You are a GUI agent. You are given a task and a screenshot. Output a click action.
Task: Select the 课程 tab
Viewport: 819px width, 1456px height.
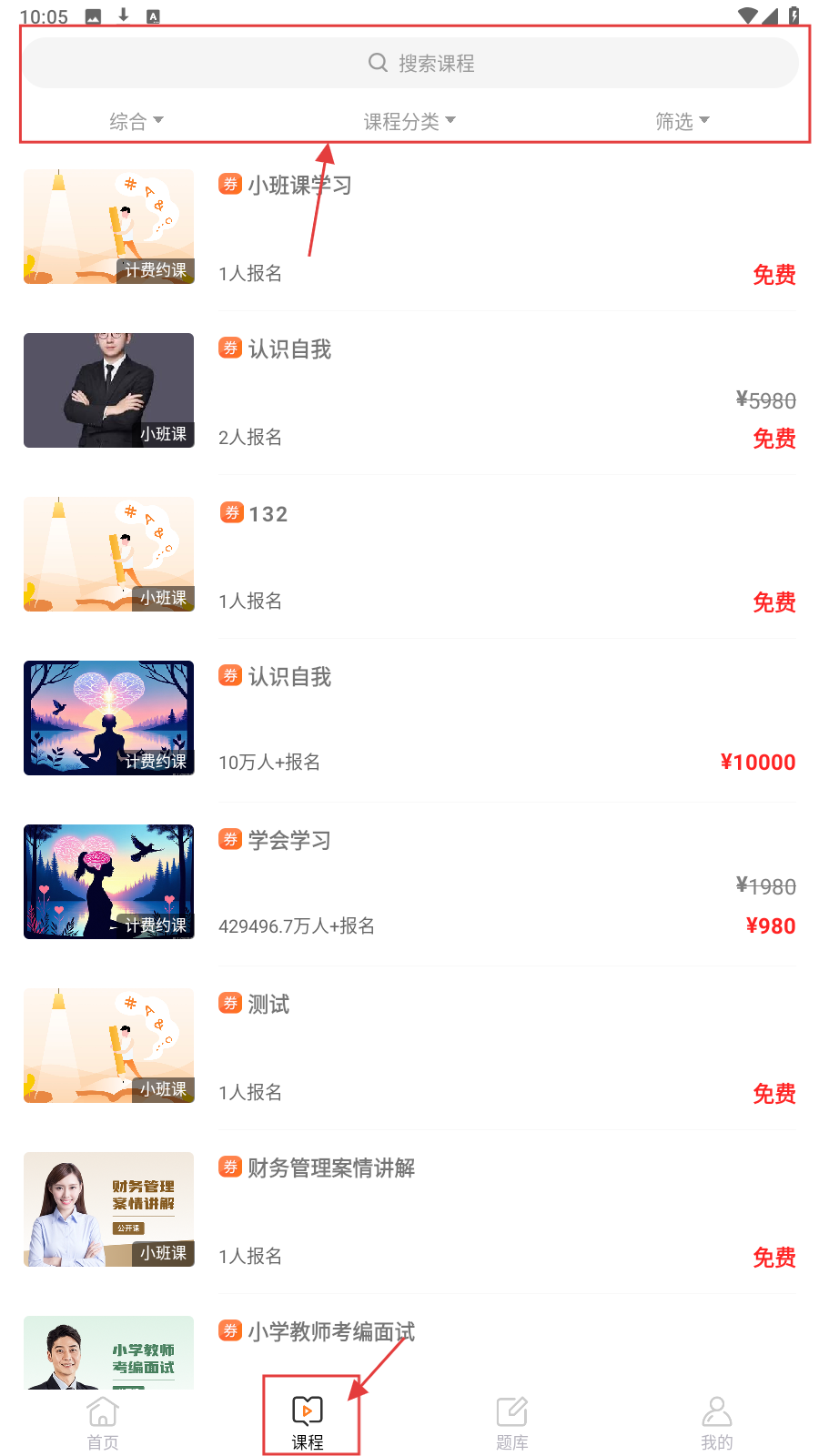pos(308,1422)
